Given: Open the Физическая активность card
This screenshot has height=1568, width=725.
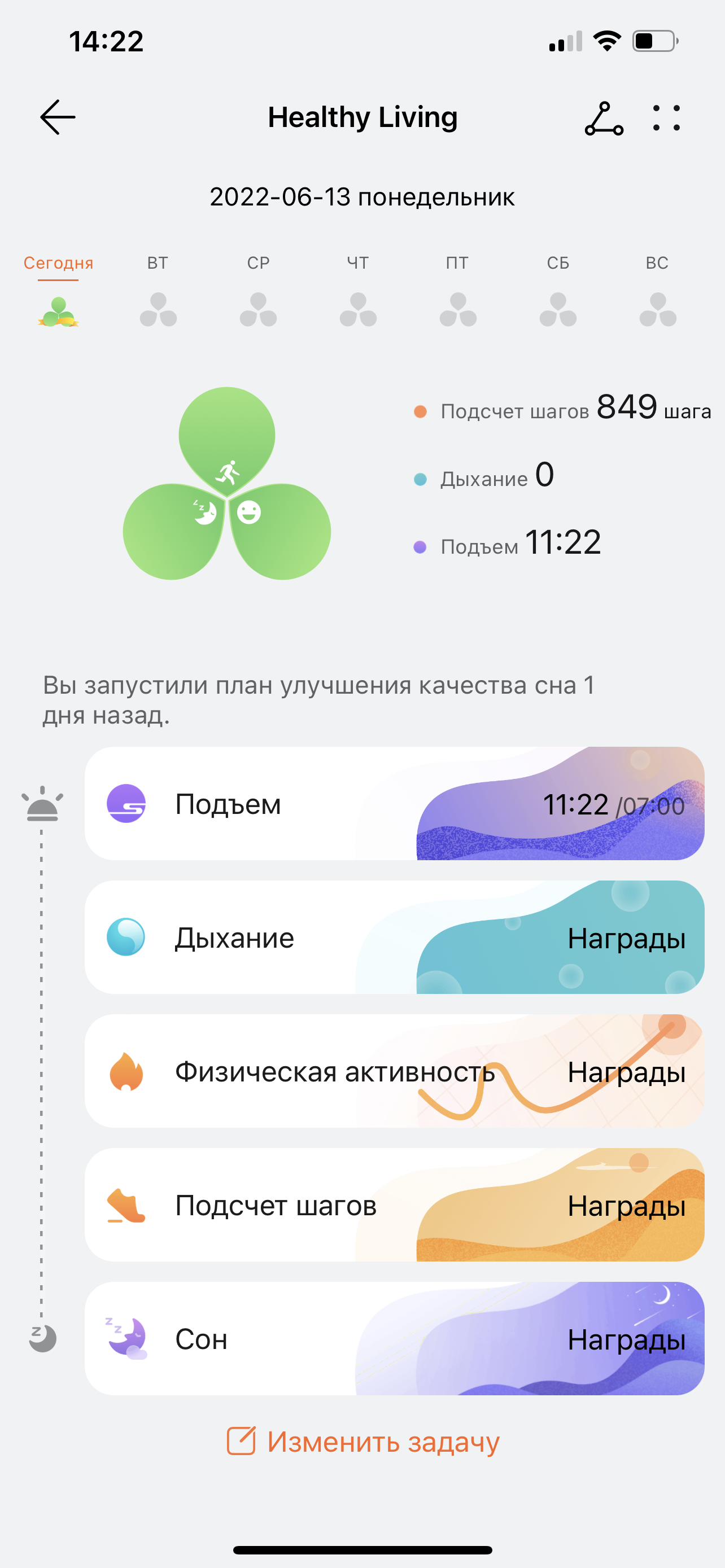Looking at the screenshot, I should coord(394,1071).
